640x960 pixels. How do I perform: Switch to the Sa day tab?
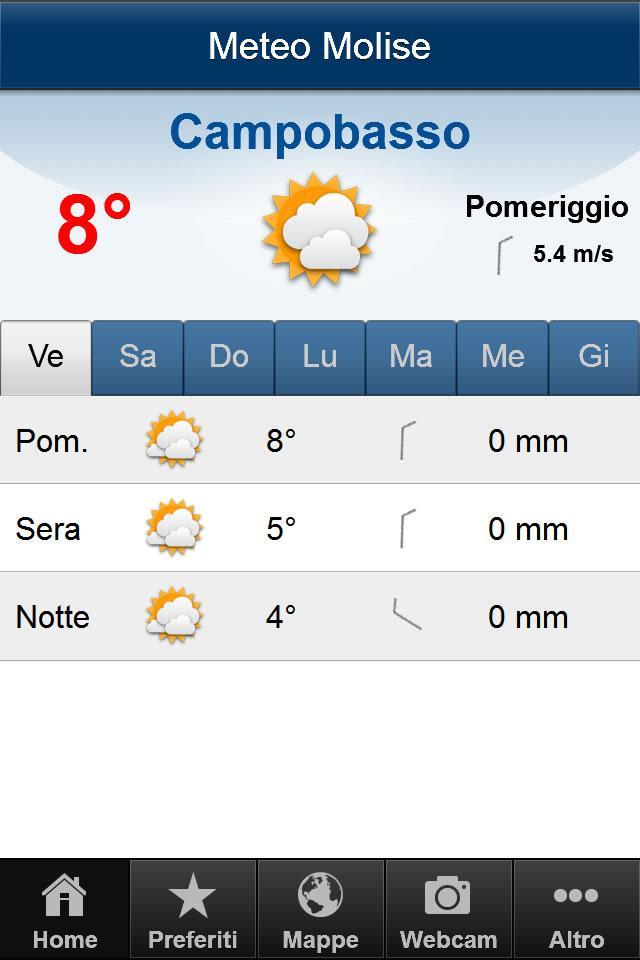click(x=137, y=357)
